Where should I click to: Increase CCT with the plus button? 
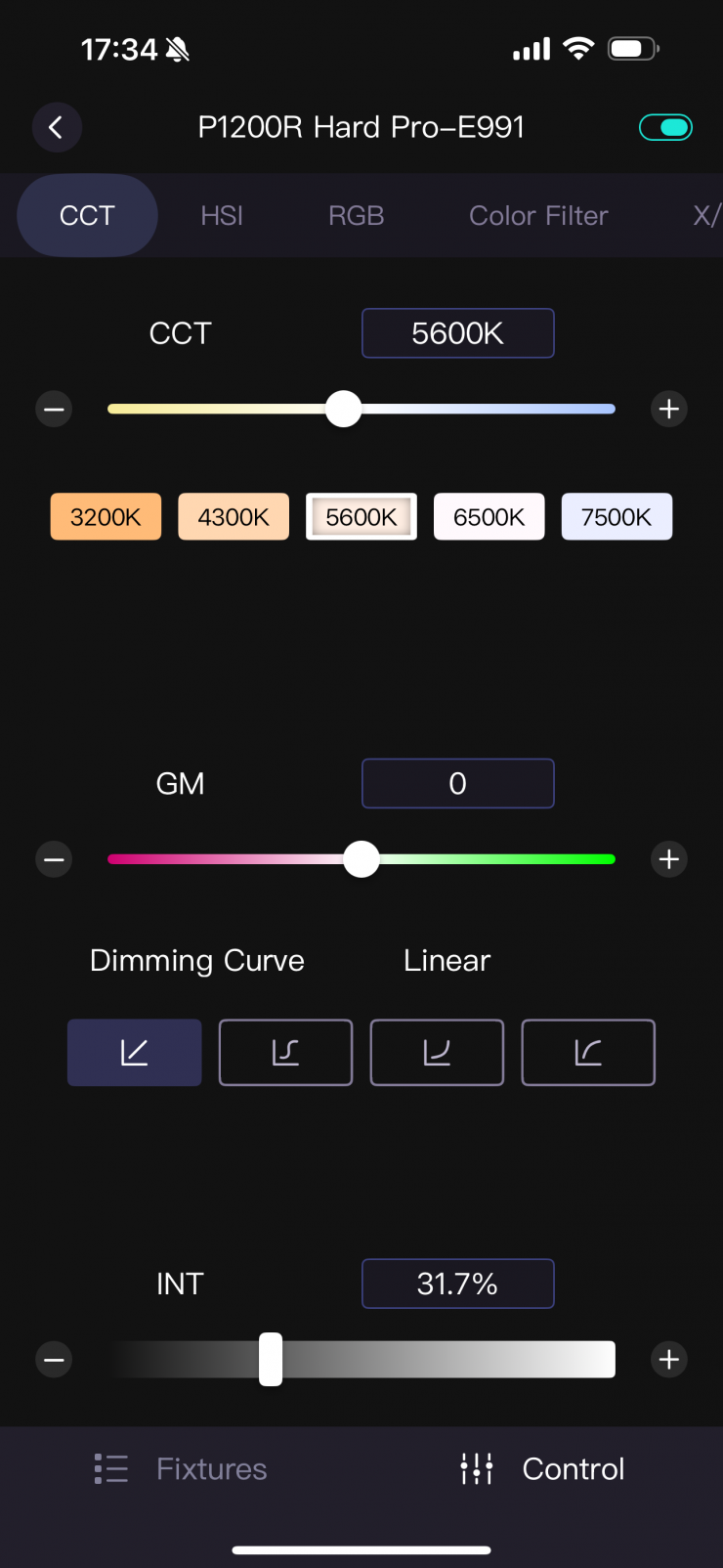(669, 409)
